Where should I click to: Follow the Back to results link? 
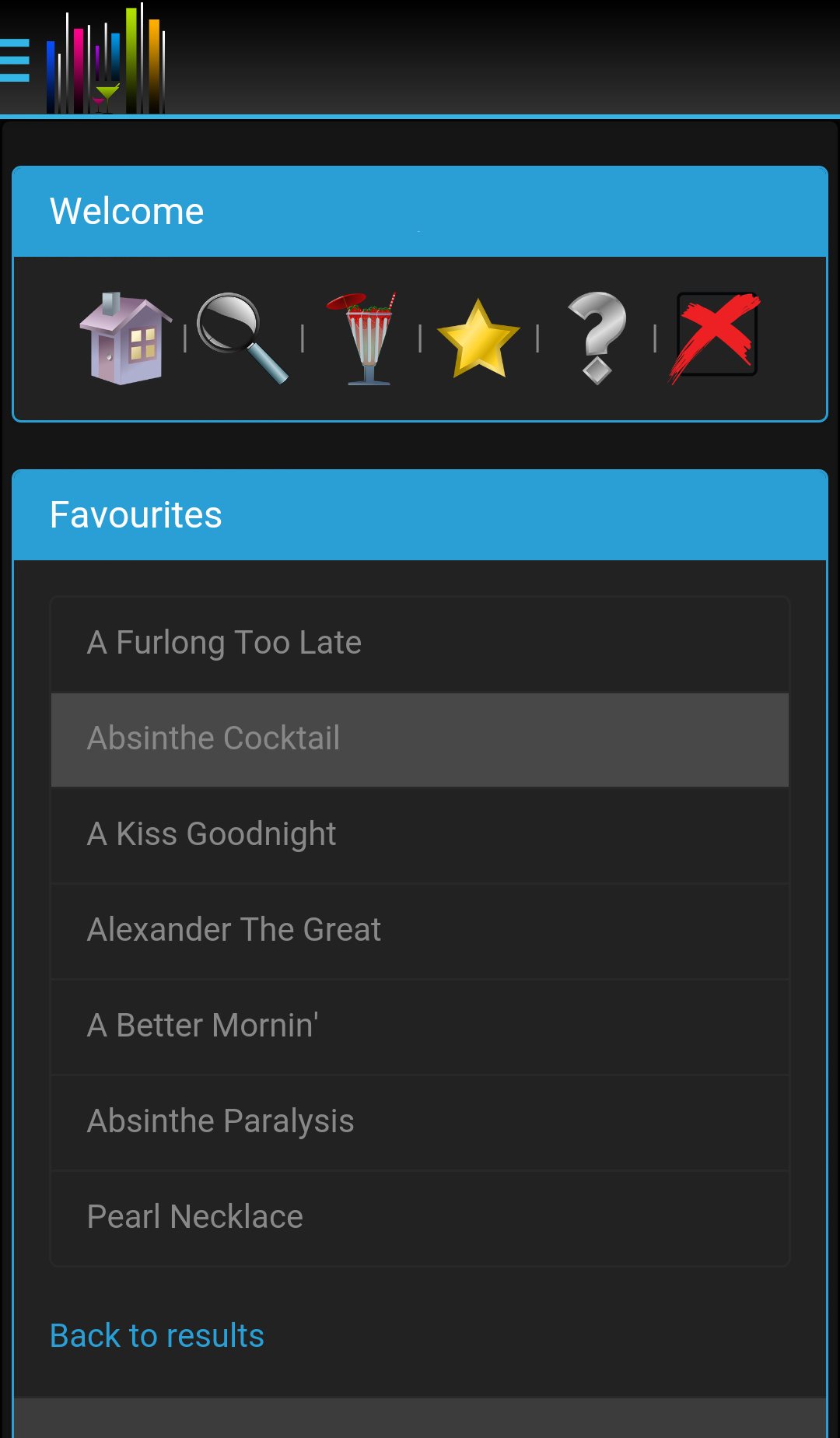(x=157, y=1336)
